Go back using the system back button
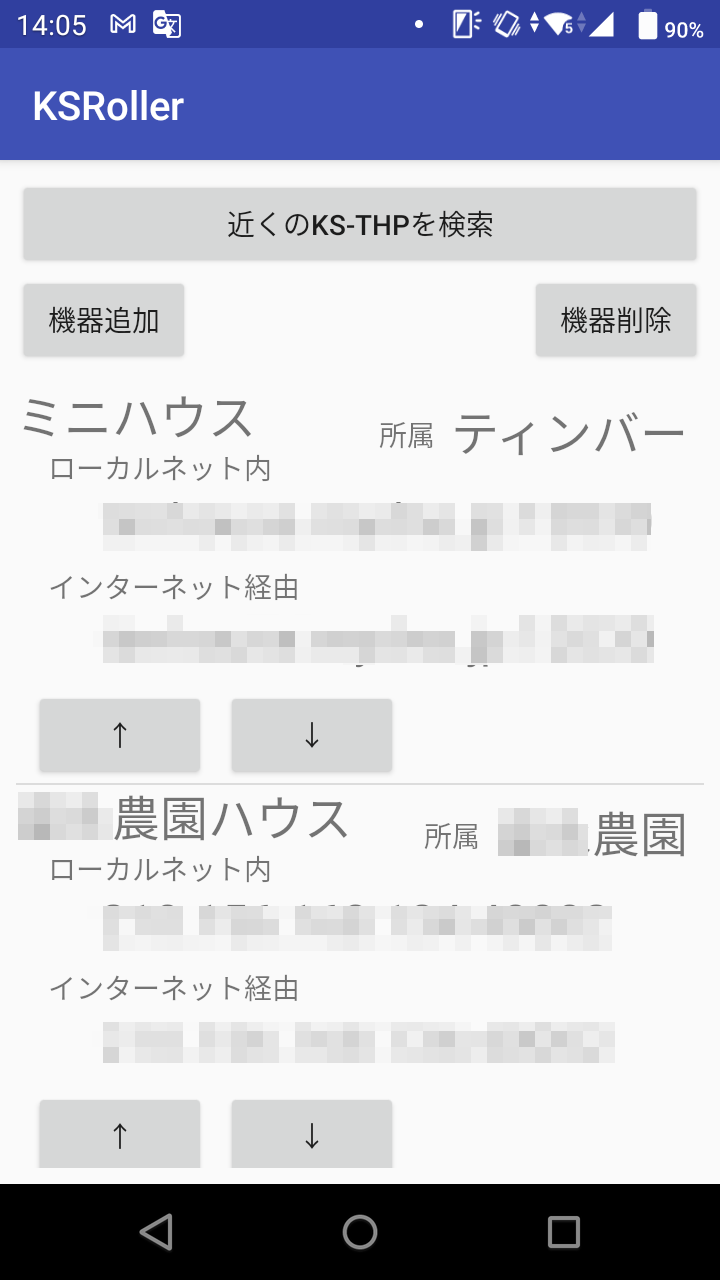Viewport: 720px width, 1280px height. tap(156, 1232)
